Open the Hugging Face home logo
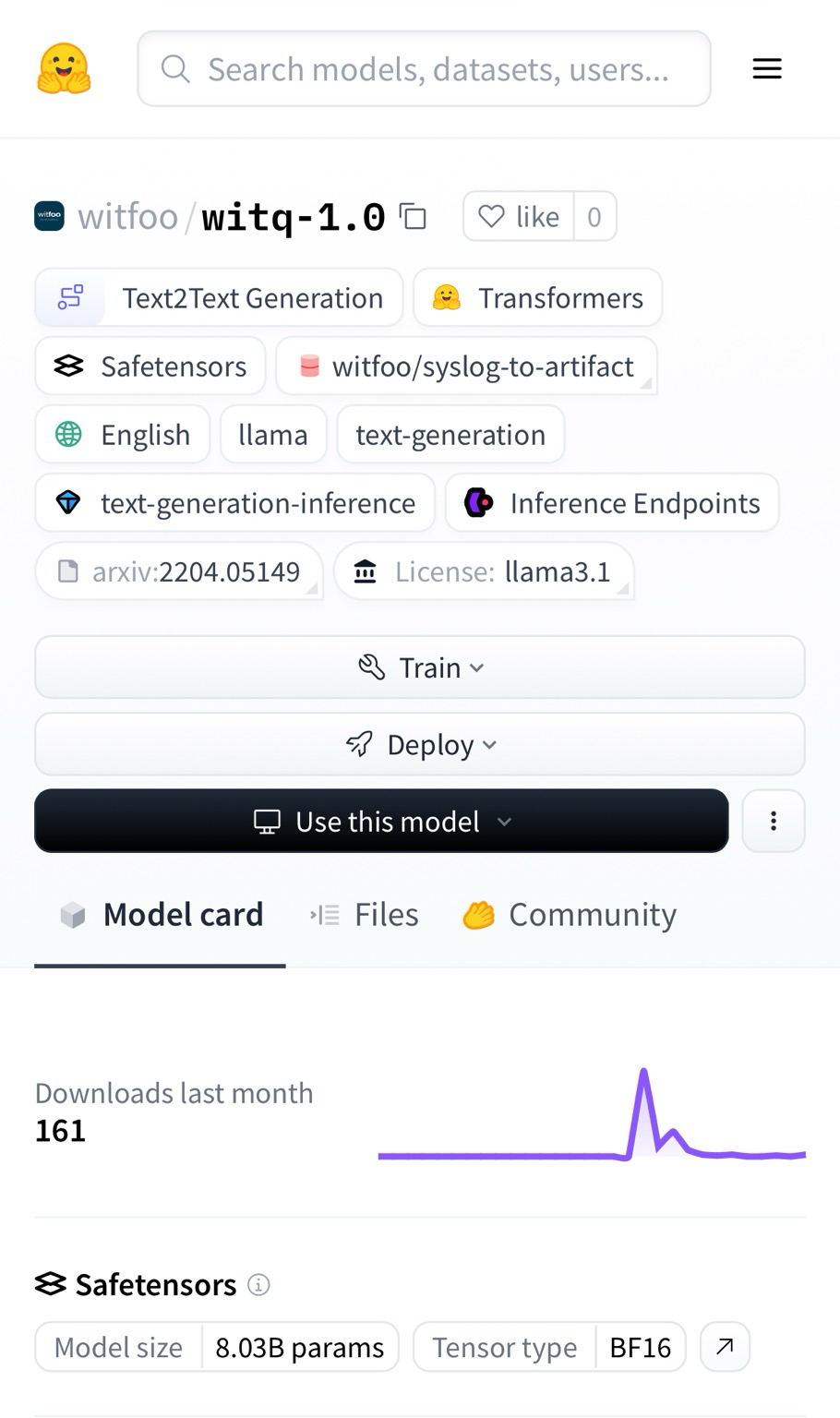The width and height of the screenshot is (840, 1418). [x=64, y=68]
